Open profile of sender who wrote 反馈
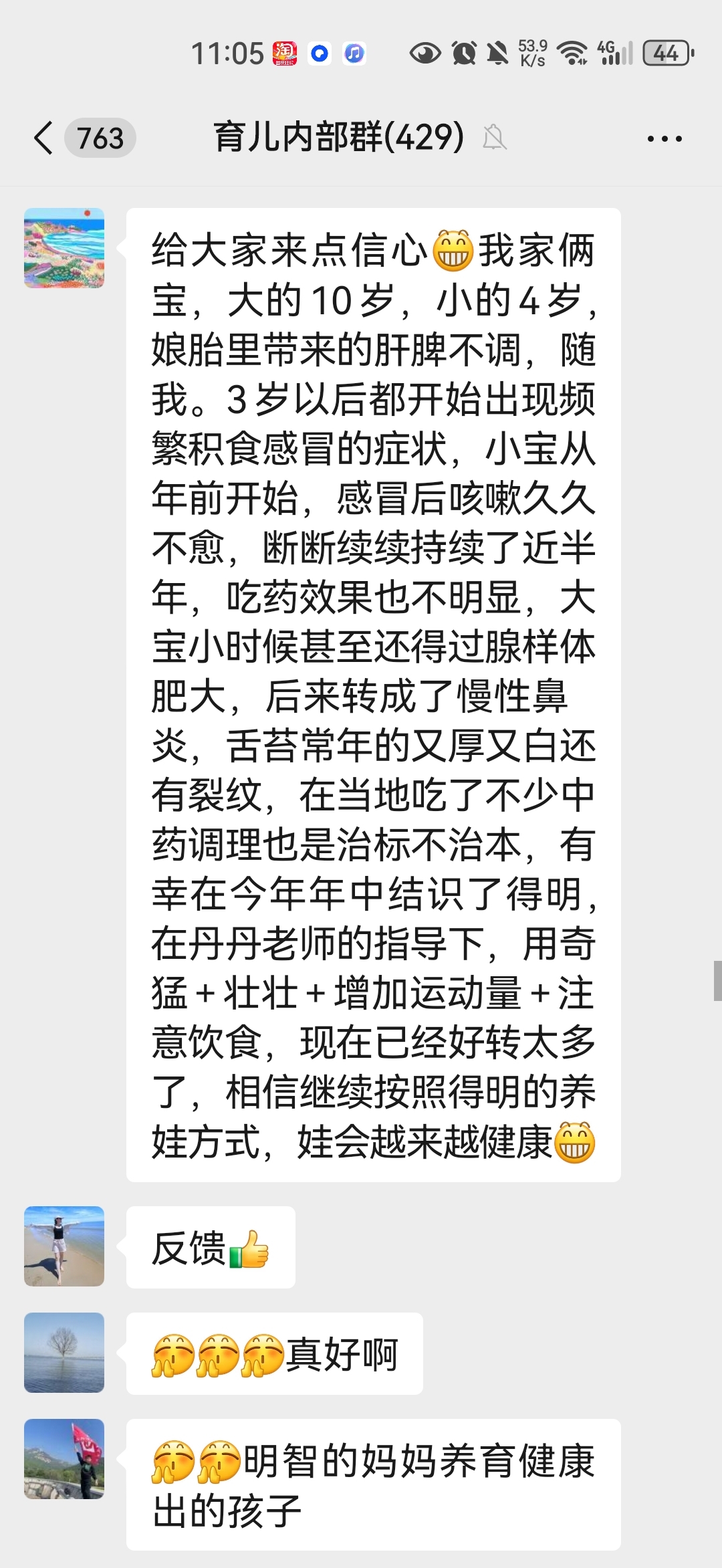This screenshot has height=1568, width=722. coord(64,1246)
